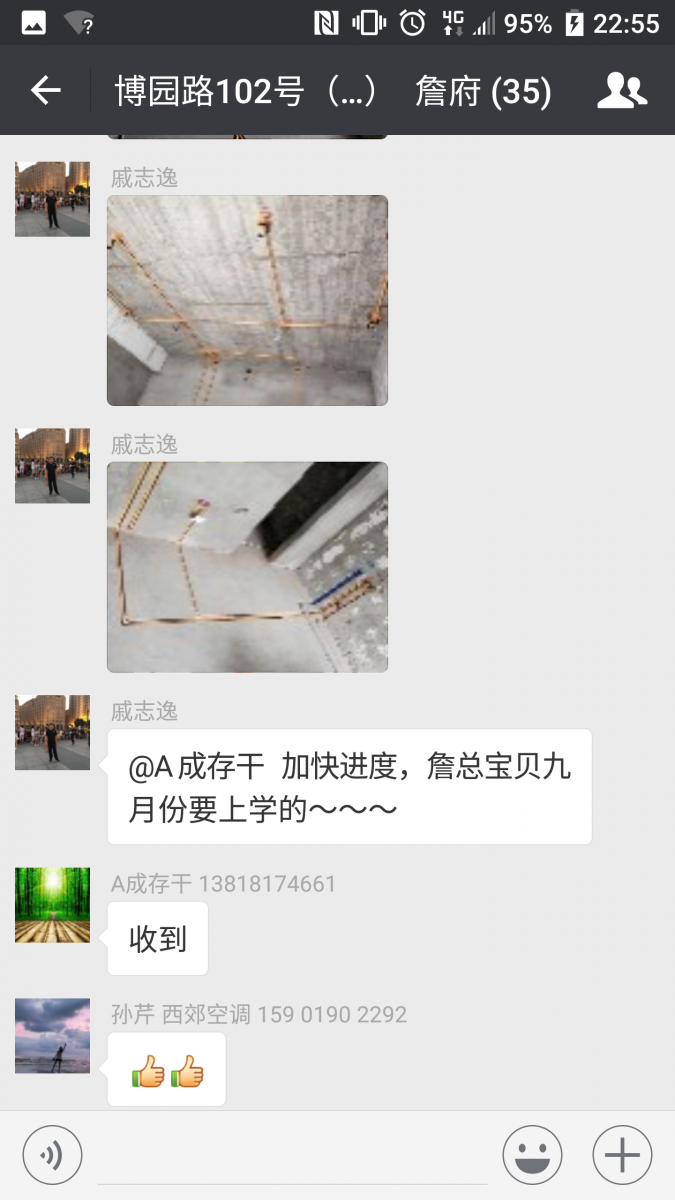Open the photo directly above the 加快进度 message

tap(247, 567)
